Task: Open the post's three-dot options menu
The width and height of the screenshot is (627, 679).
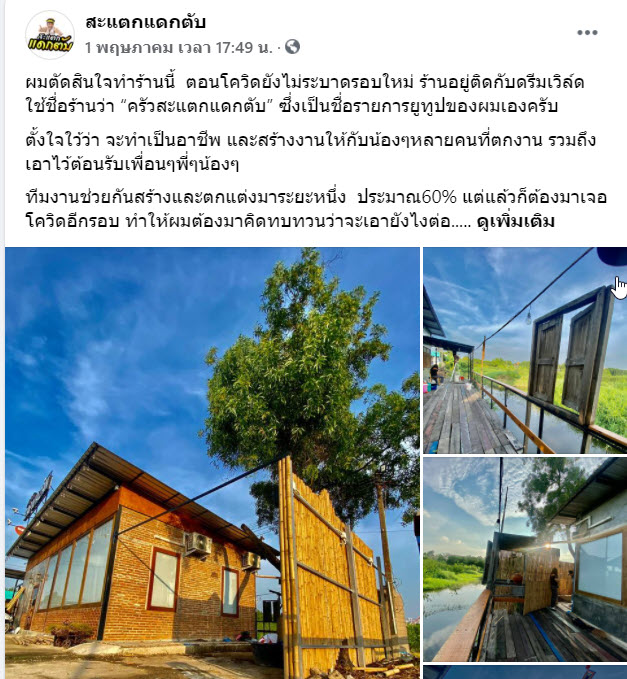Action: tap(587, 32)
